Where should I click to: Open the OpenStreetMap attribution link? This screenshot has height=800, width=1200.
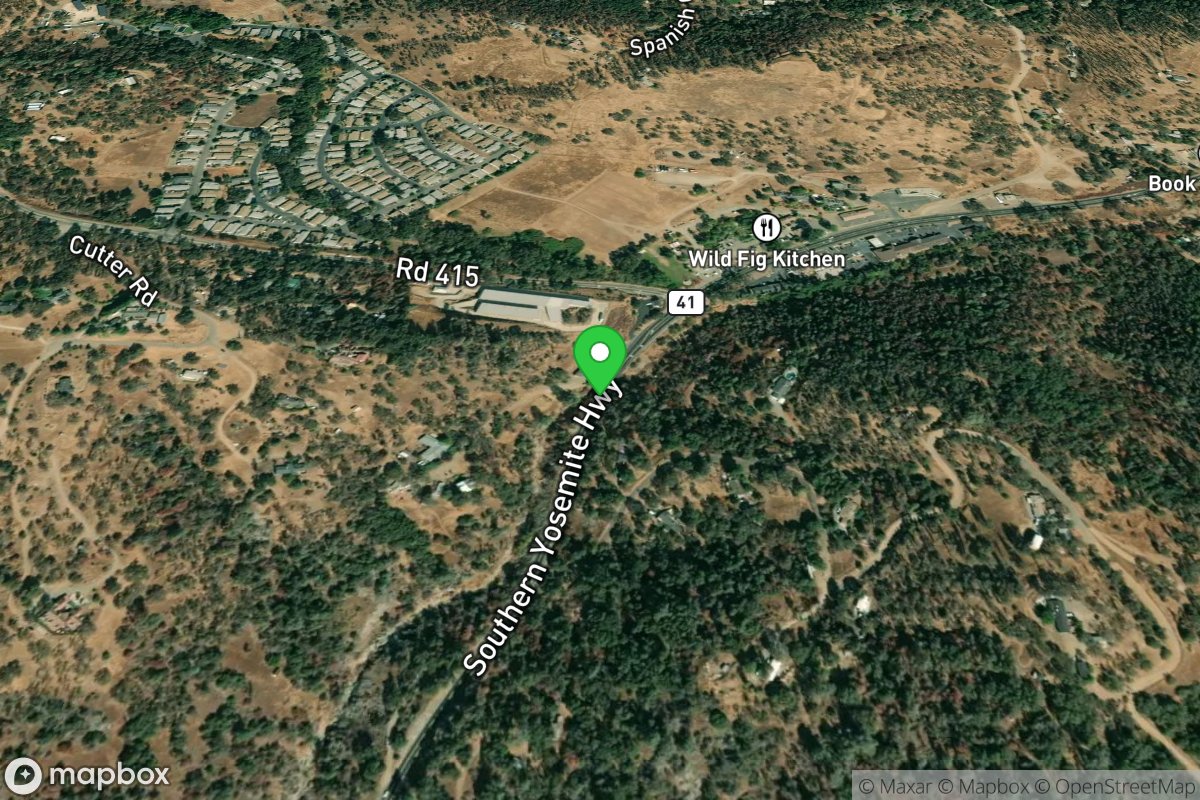pyautogui.click(x=1114, y=786)
